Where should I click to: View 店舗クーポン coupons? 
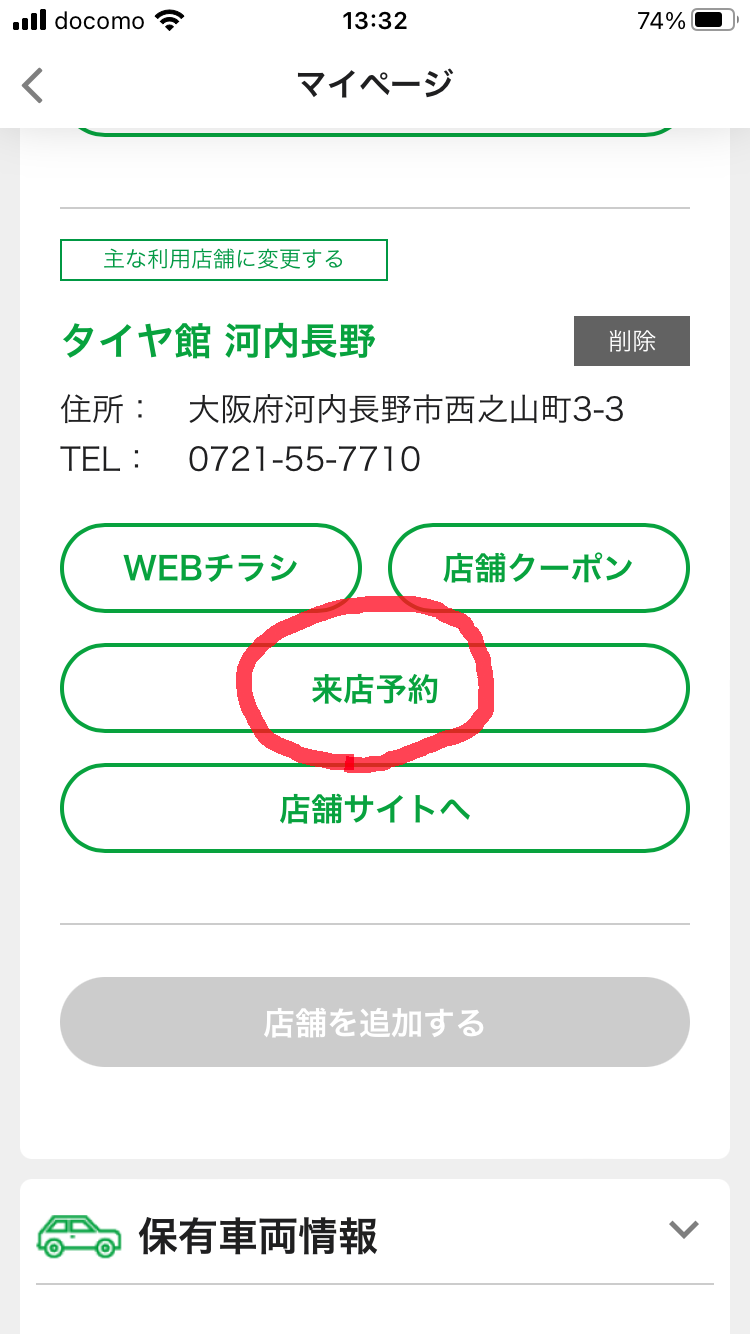[x=538, y=568]
